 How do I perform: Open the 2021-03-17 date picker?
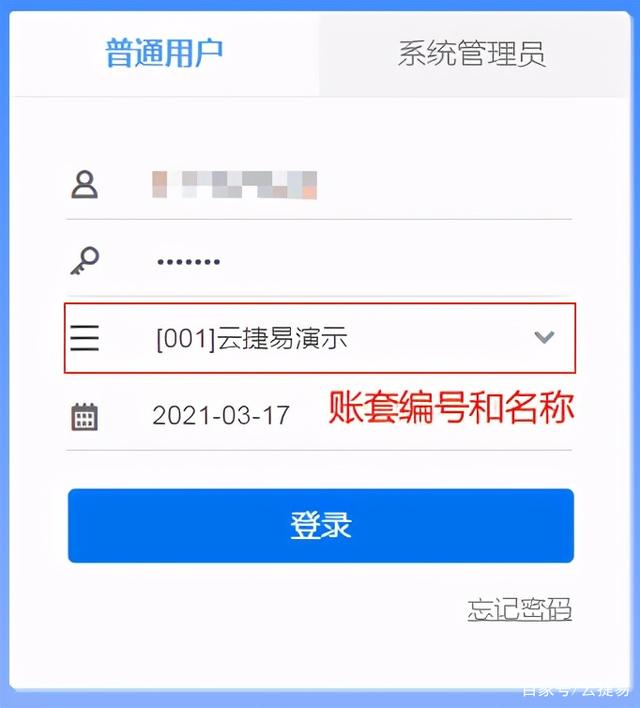tap(221, 416)
